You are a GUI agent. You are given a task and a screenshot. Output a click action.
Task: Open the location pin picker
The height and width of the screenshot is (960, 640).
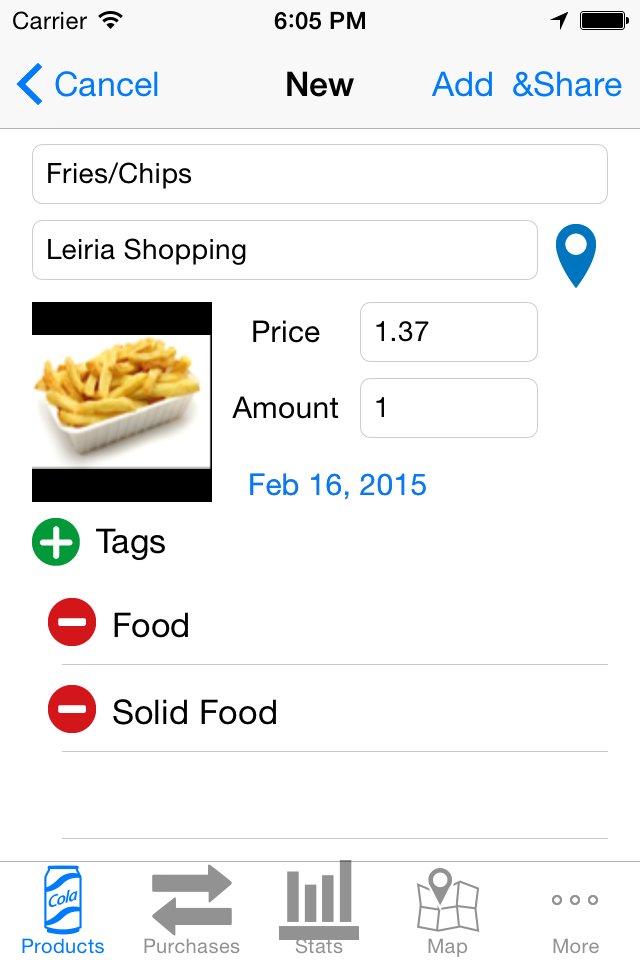tap(576, 256)
